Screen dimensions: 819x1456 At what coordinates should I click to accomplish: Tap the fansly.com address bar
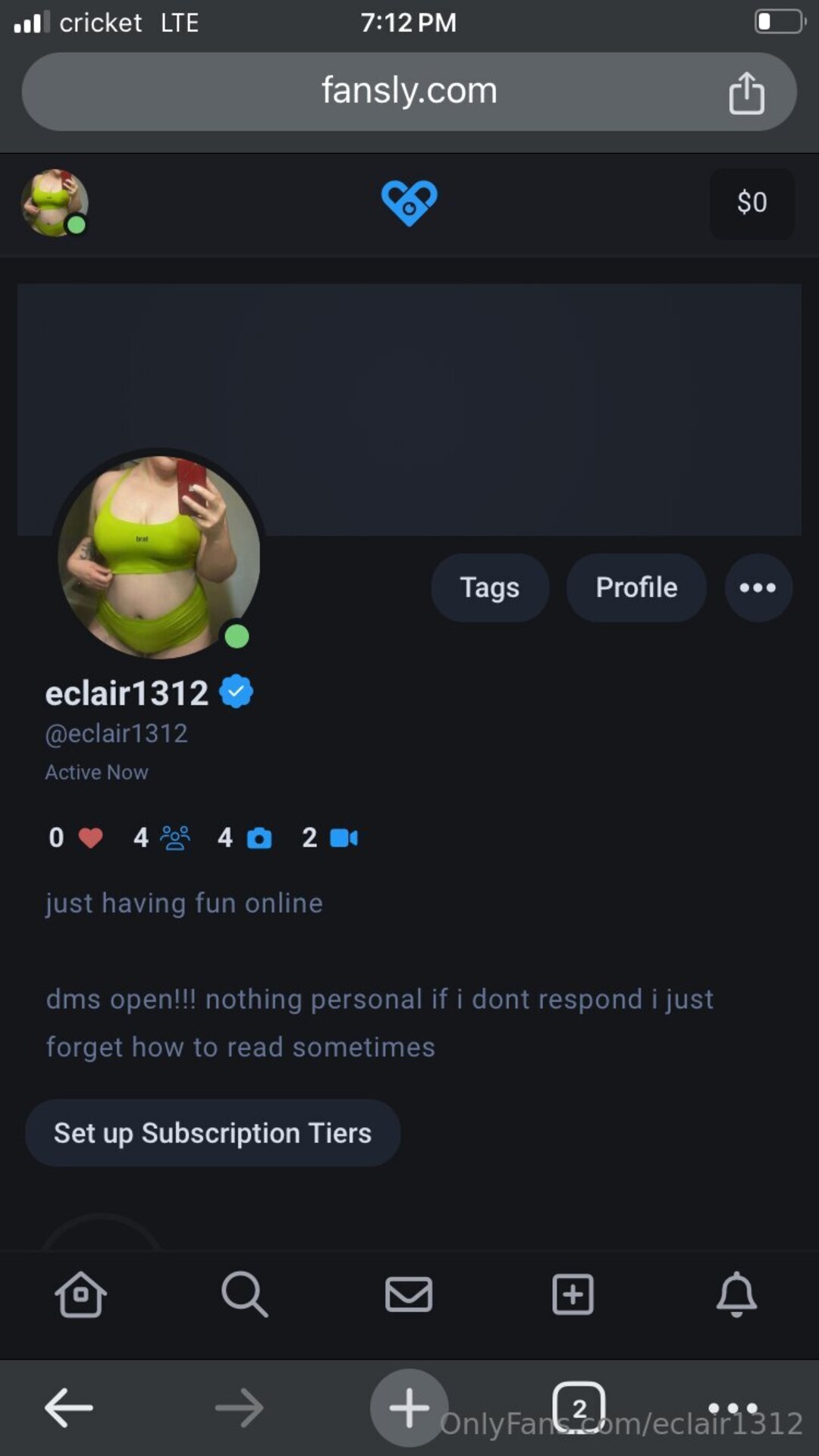409,91
